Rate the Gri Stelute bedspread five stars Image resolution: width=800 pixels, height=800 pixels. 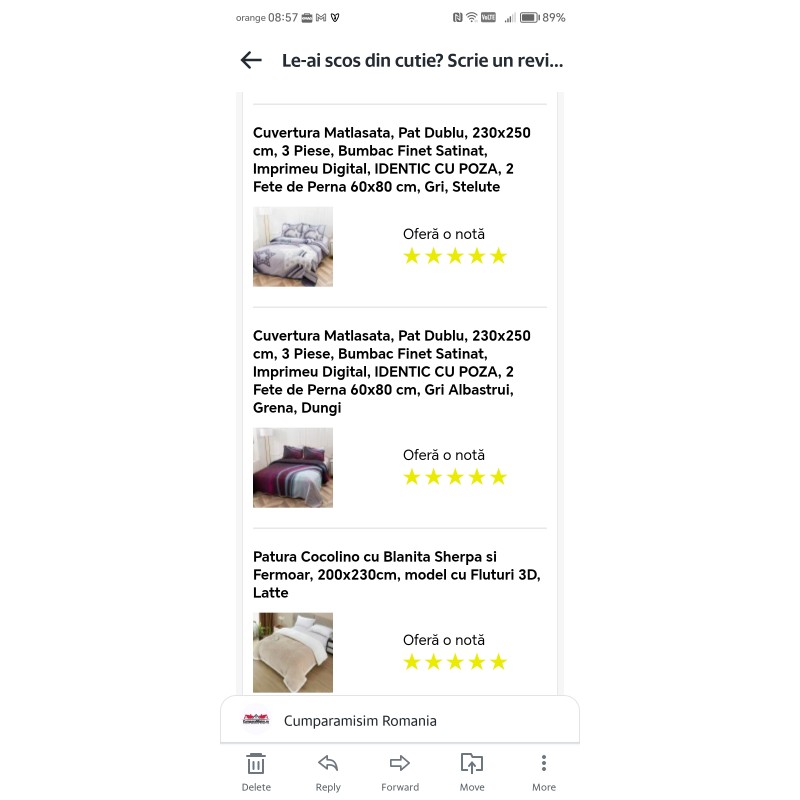(x=498, y=257)
